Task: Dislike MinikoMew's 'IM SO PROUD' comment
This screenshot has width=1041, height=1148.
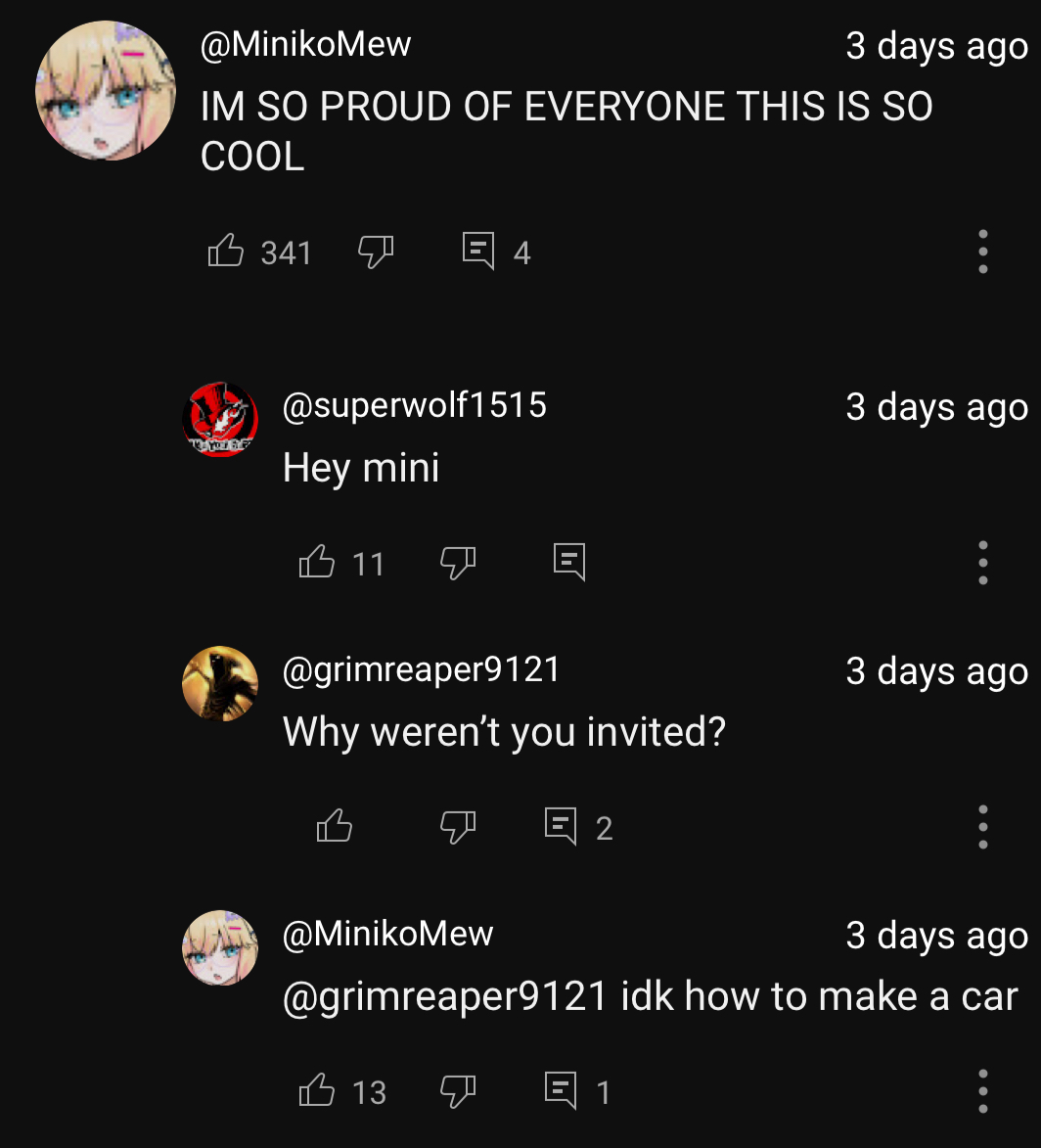Action: (375, 252)
